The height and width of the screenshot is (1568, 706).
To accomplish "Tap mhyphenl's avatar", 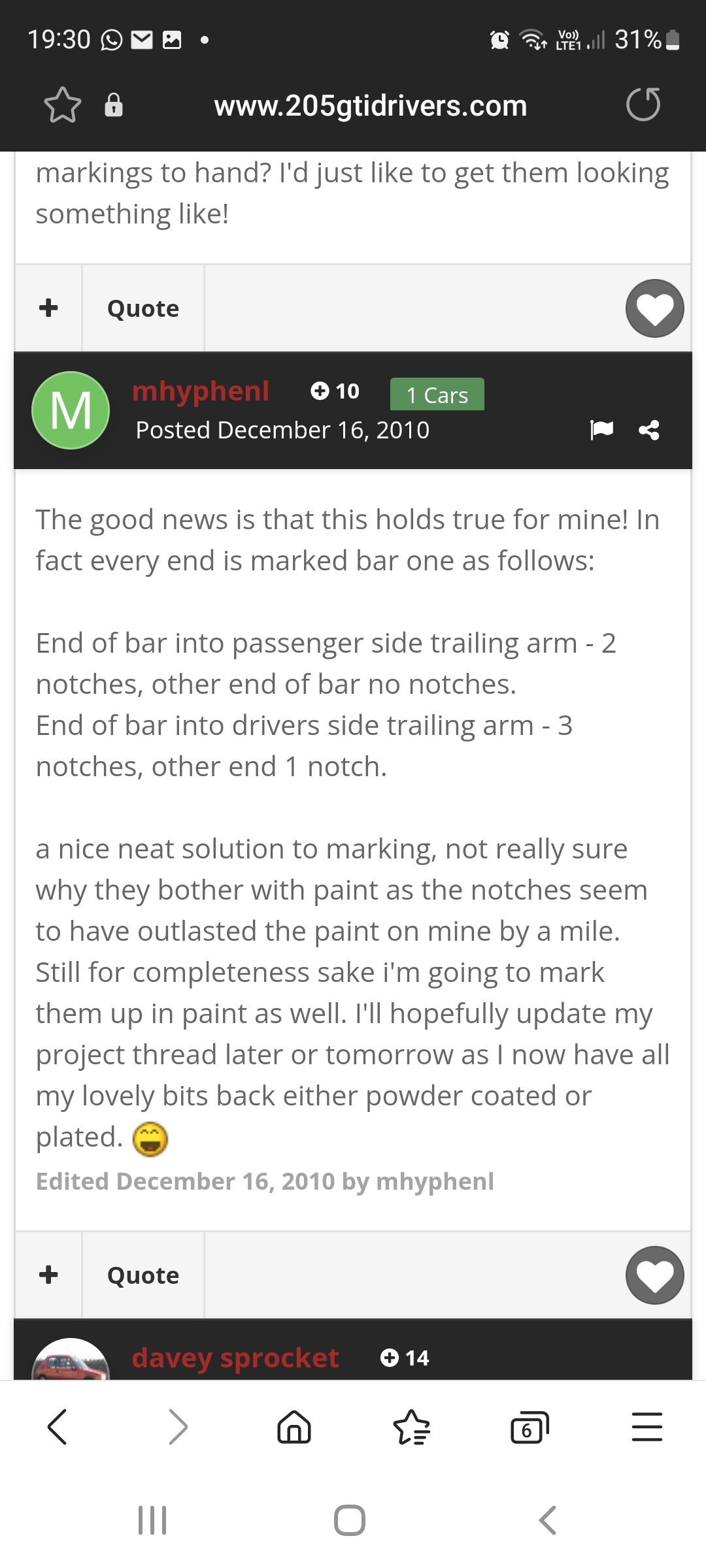I will click(71, 410).
